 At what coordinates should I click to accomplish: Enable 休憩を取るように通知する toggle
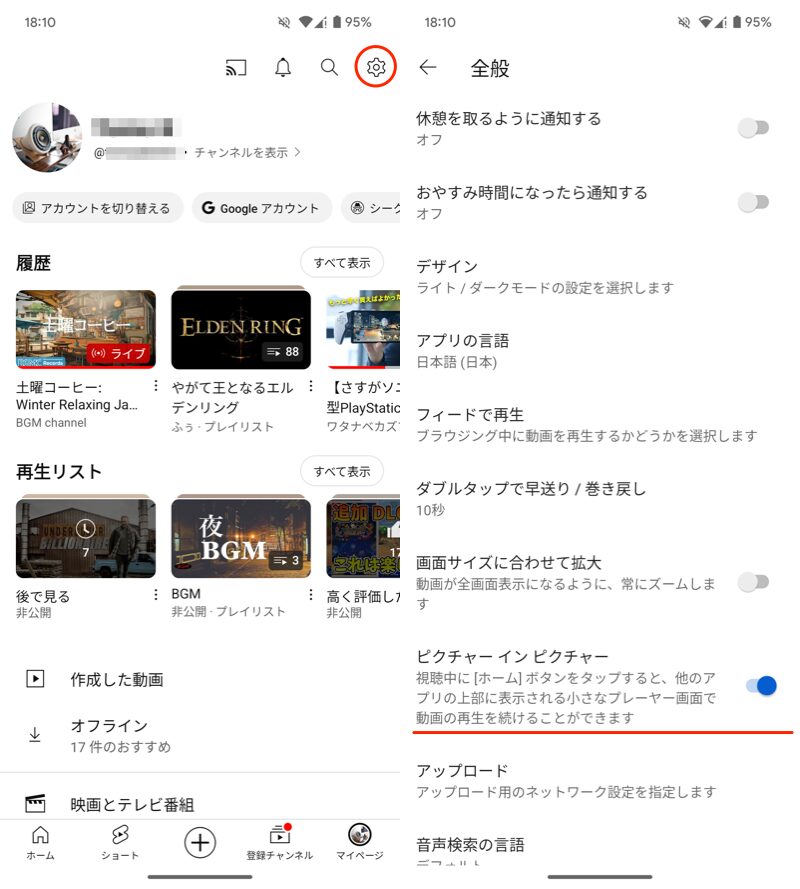pyautogui.click(x=753, y=128)
